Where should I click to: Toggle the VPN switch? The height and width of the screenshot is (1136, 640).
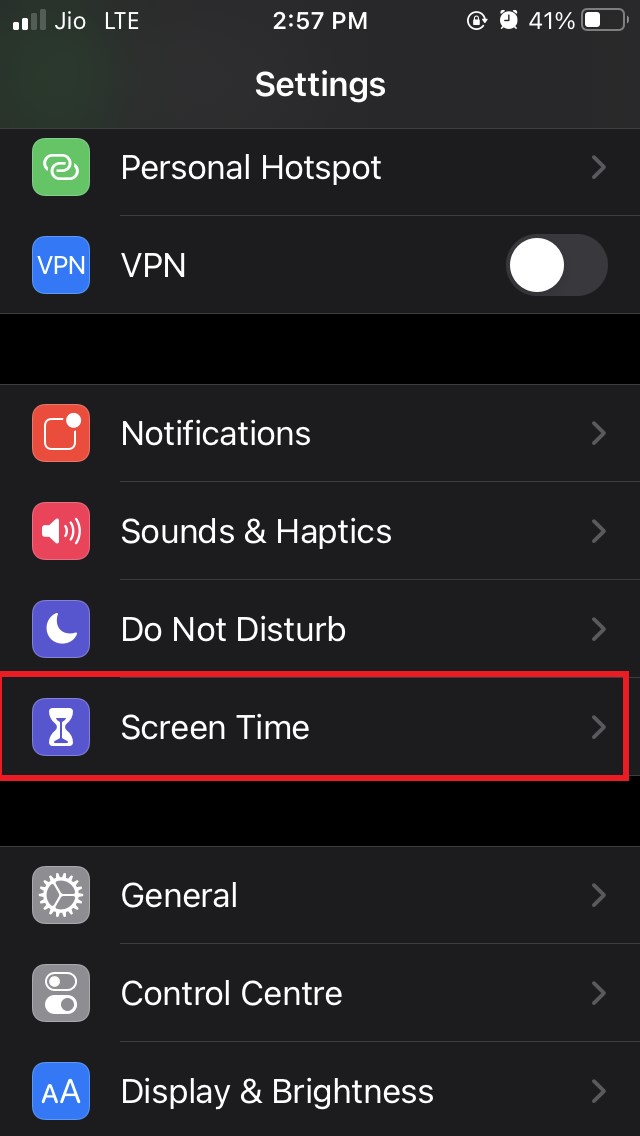(556, 266)
